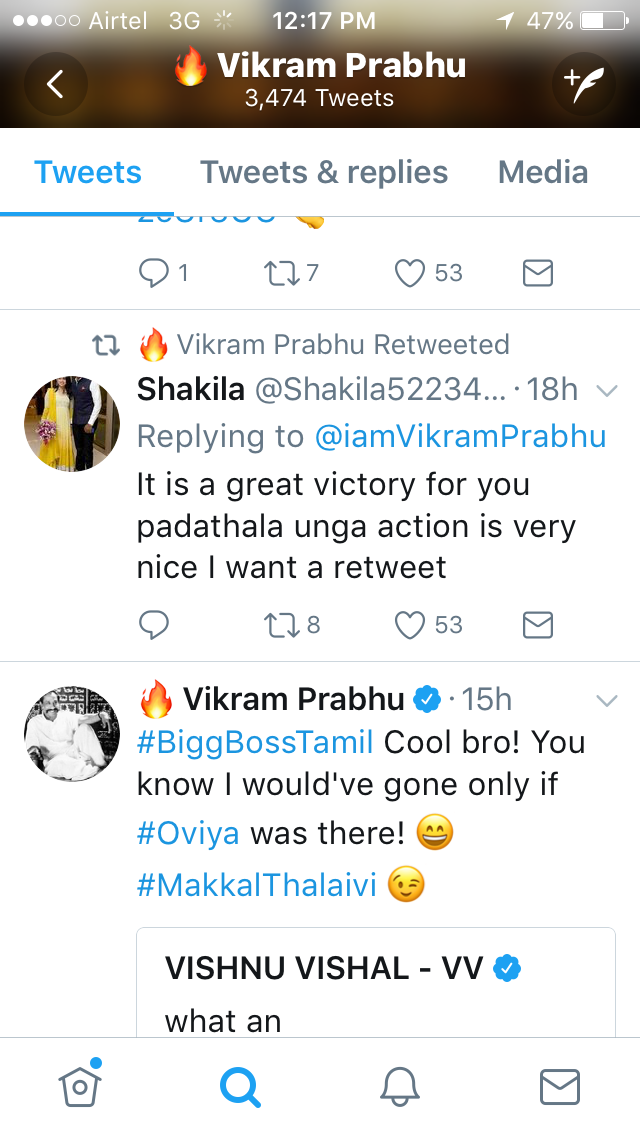Like Shakila's tweet

[x=410, y=625]
